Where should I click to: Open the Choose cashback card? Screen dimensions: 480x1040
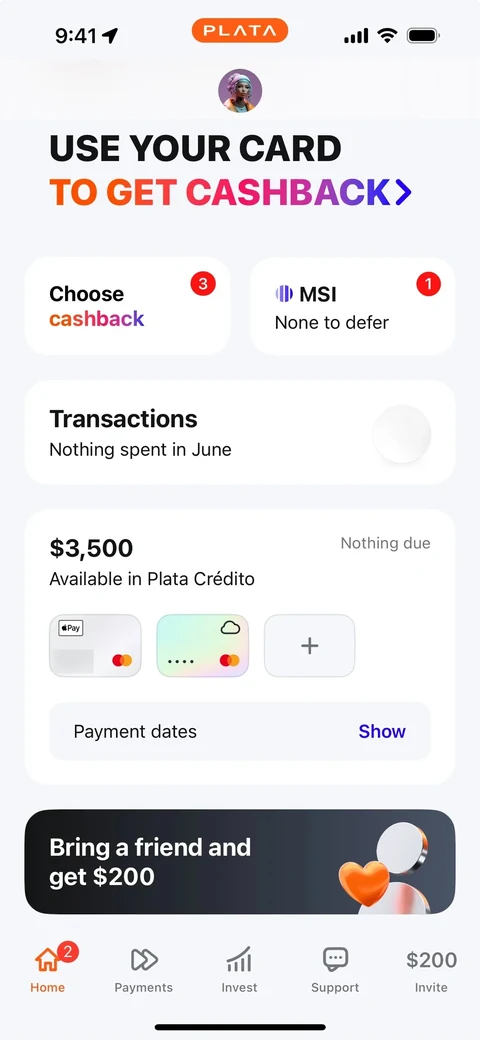127,306
